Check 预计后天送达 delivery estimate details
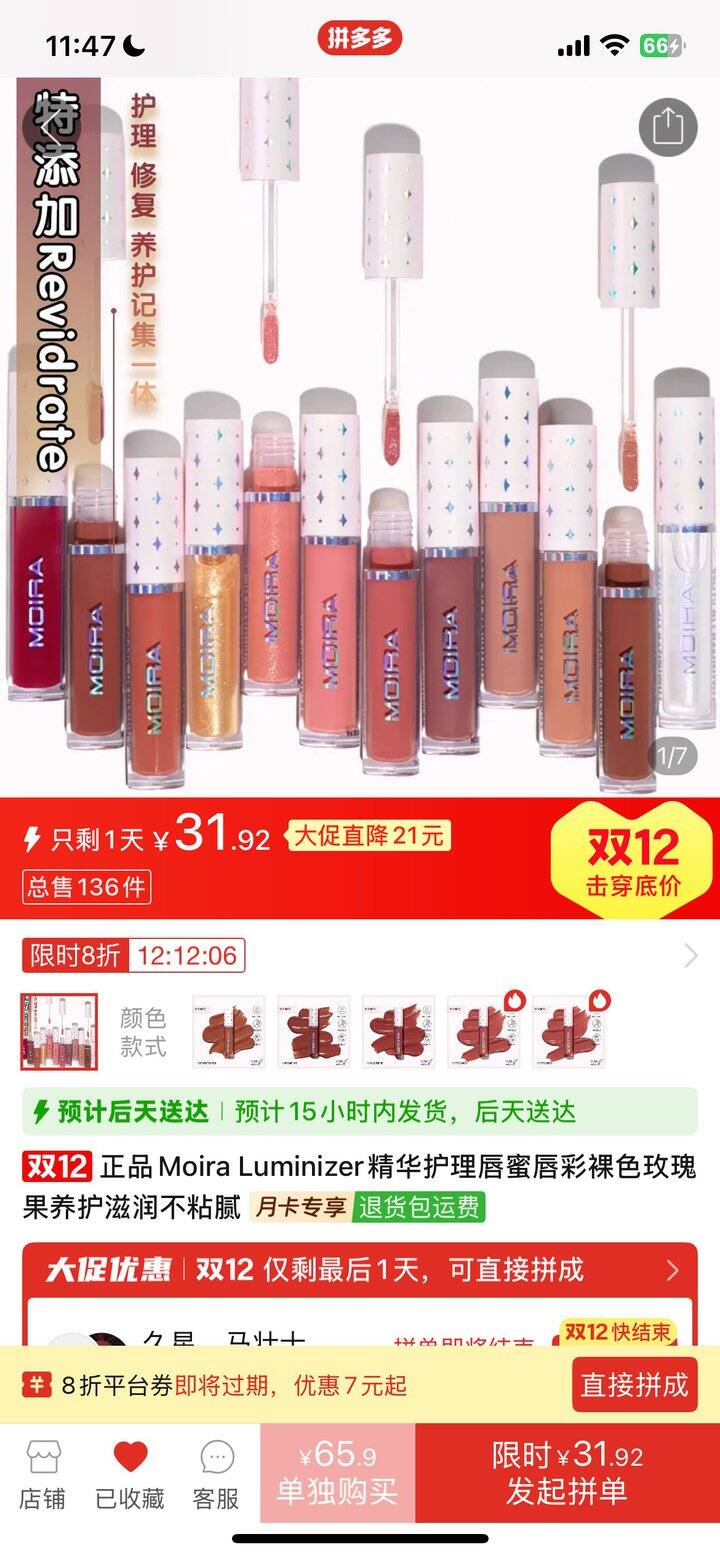This screenshot has width=720, height=1558. tap(360, 1111)
